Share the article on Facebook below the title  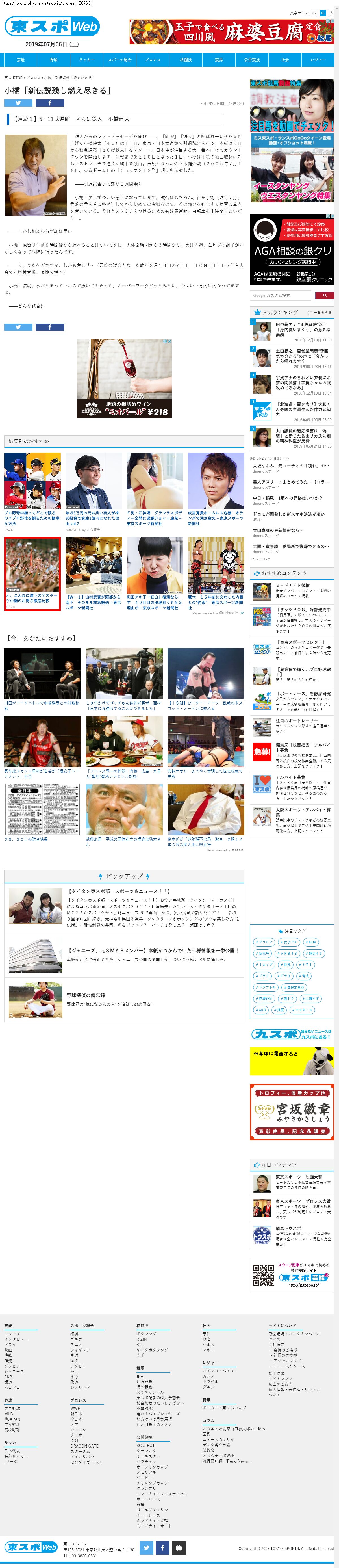[50, 103]
